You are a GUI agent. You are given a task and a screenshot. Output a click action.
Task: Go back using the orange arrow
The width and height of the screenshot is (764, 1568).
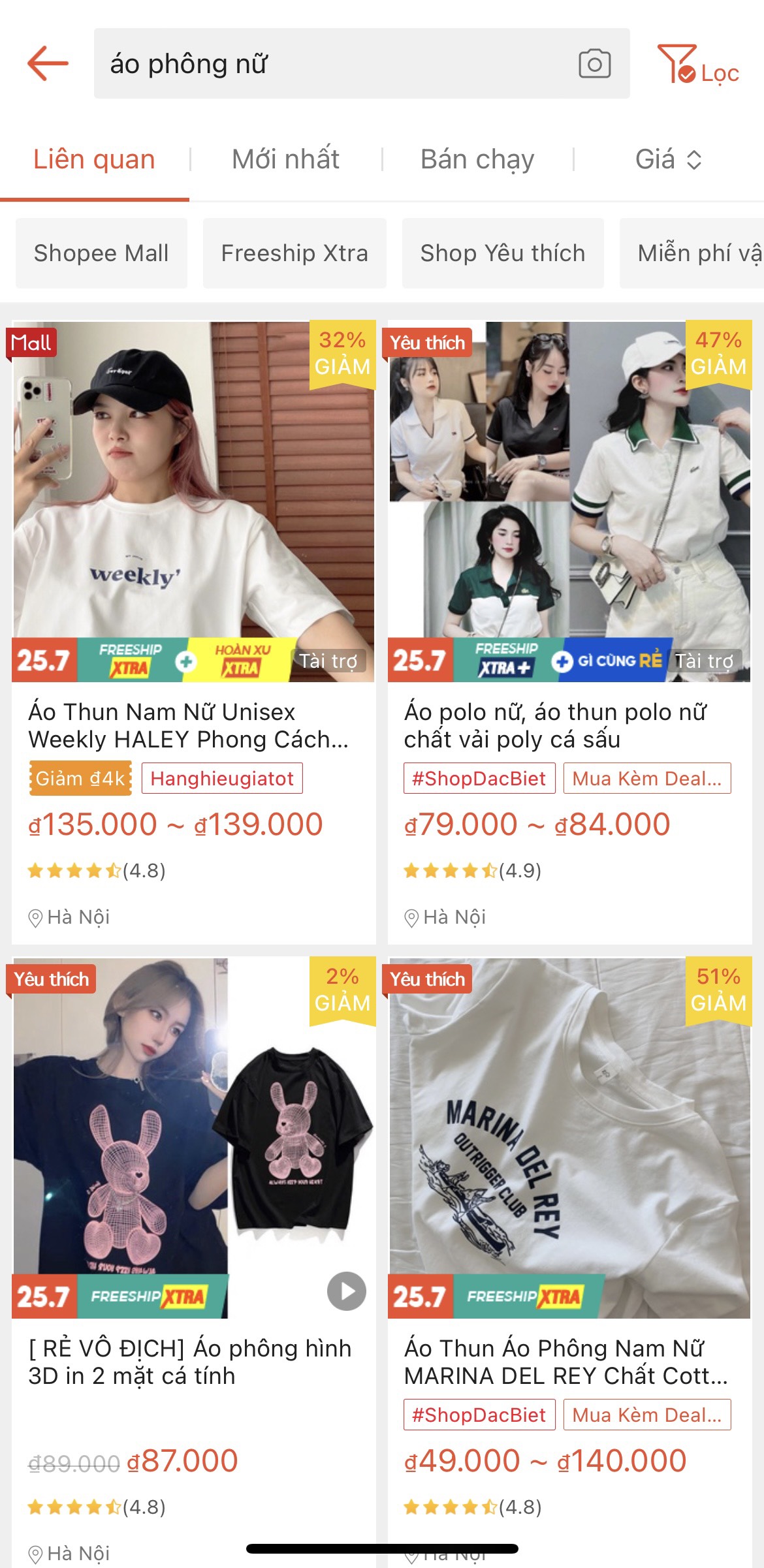tap(48, 63)
